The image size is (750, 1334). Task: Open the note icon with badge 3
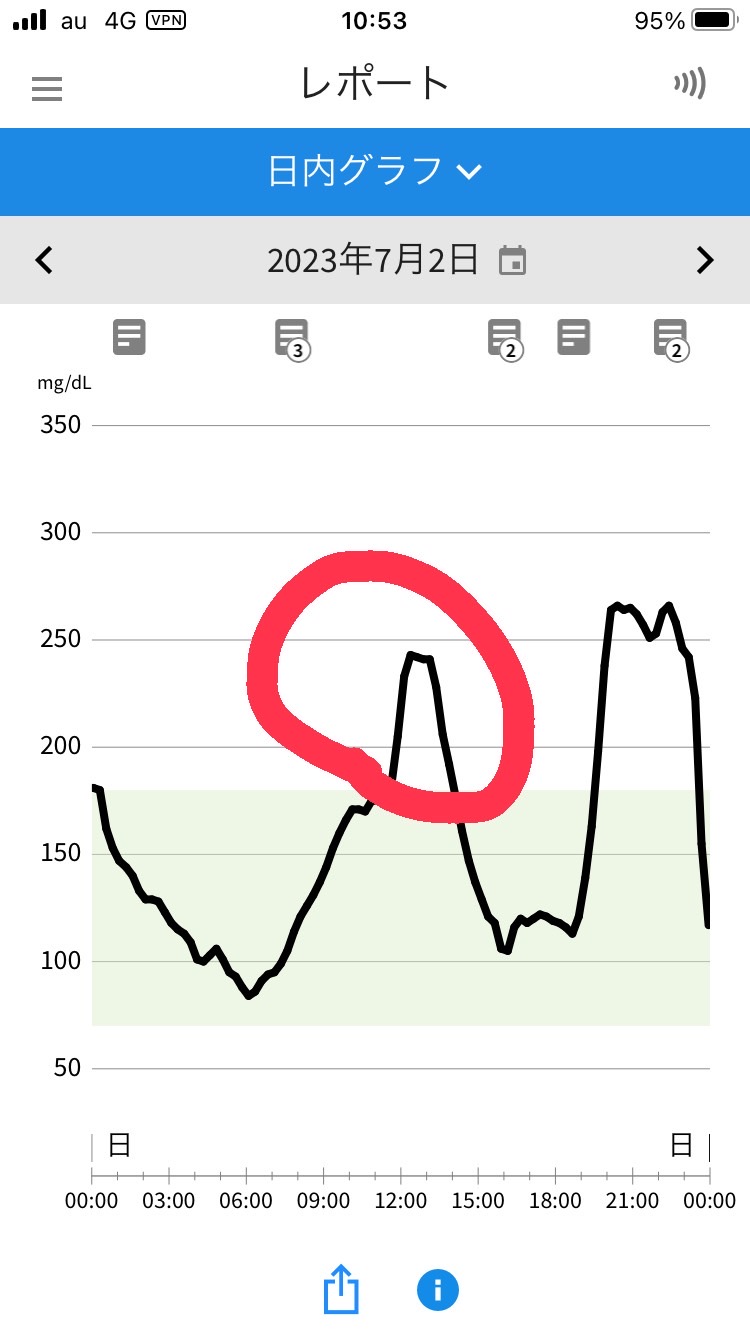291,338
